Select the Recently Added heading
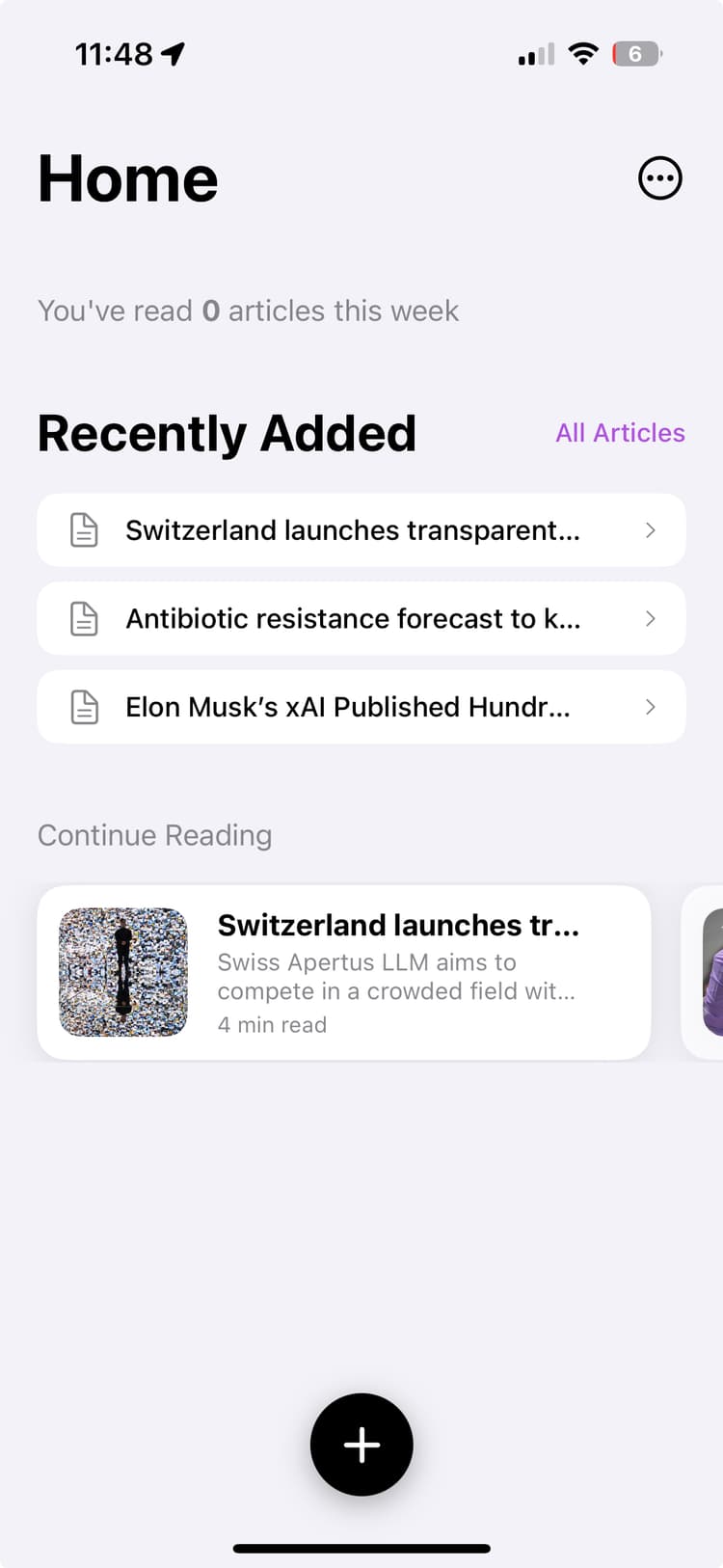Image resolution: width=723 pixels, height=1568 pixels. [x=227, y=433]
